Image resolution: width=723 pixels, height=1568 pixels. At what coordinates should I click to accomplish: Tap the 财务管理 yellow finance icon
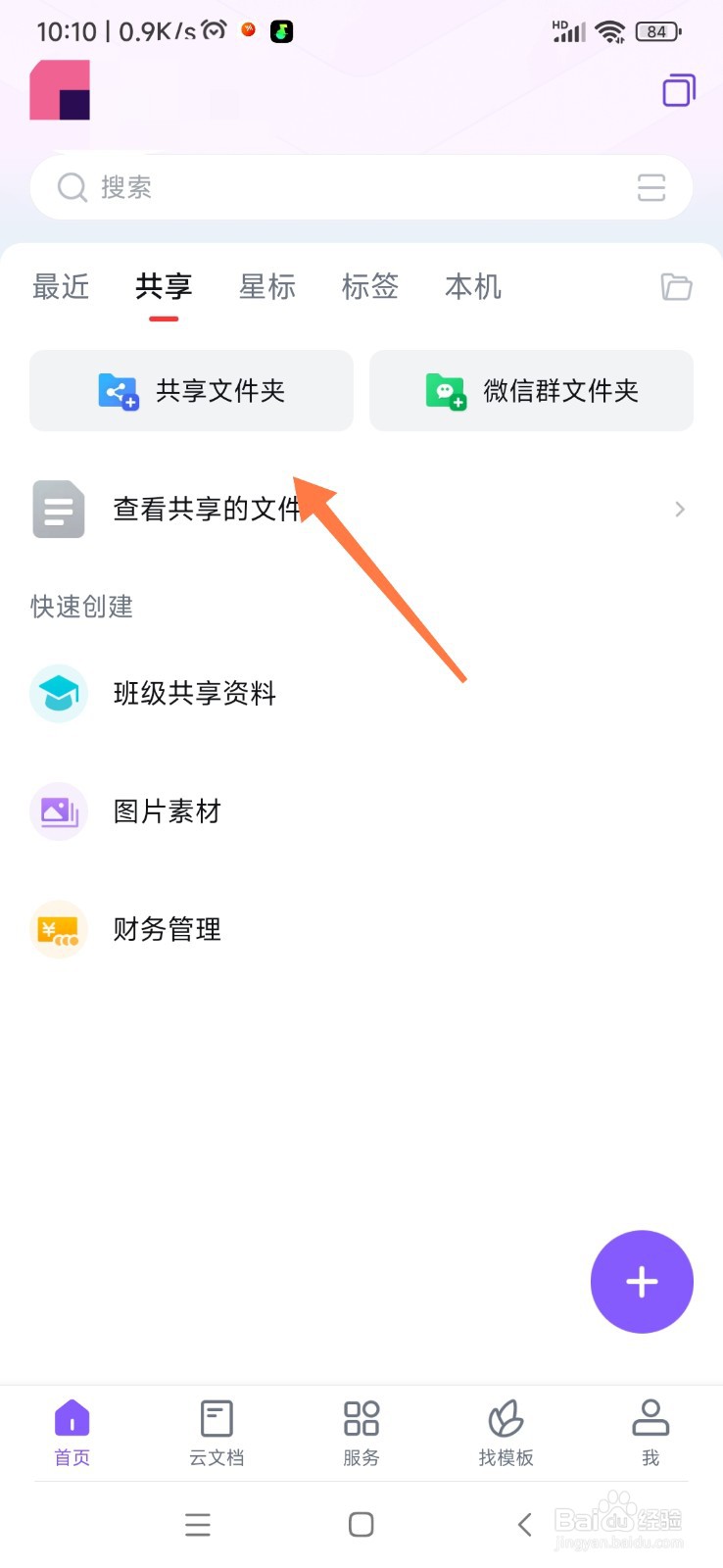tap(59, 929)
